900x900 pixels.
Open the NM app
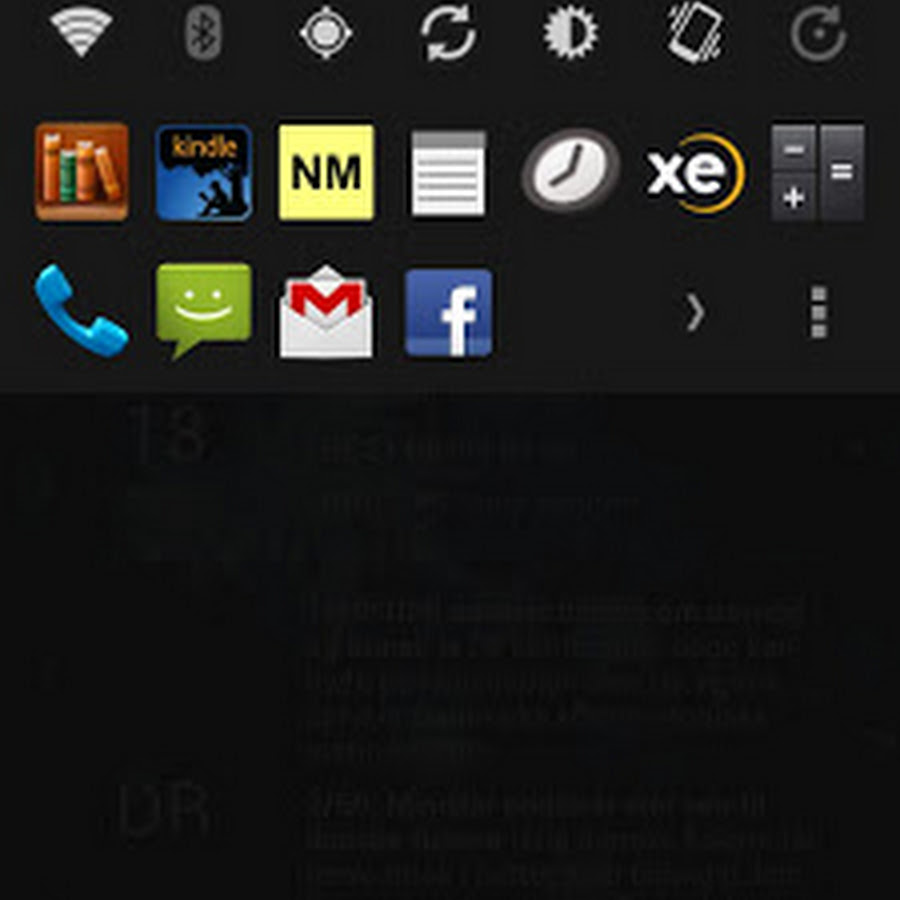point(326,172)
